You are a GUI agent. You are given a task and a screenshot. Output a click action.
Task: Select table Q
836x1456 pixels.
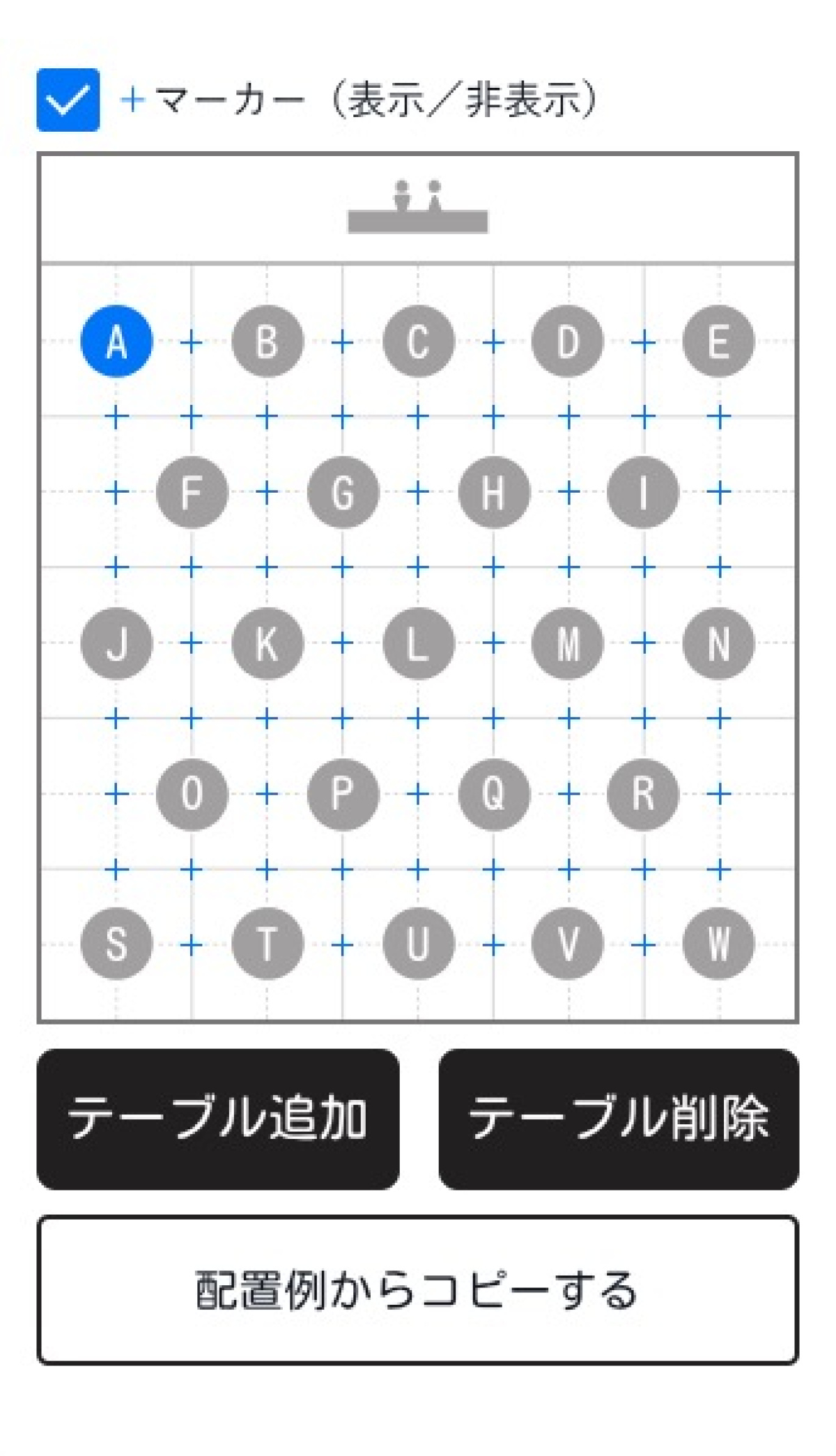494,794
